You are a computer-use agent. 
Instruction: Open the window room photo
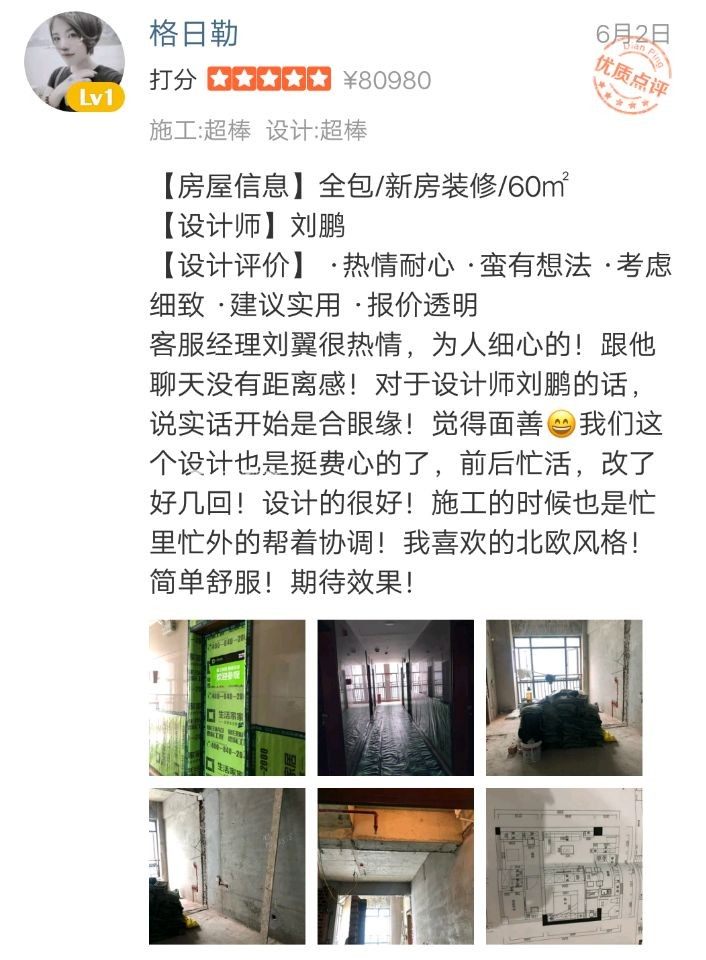point(564,698)
